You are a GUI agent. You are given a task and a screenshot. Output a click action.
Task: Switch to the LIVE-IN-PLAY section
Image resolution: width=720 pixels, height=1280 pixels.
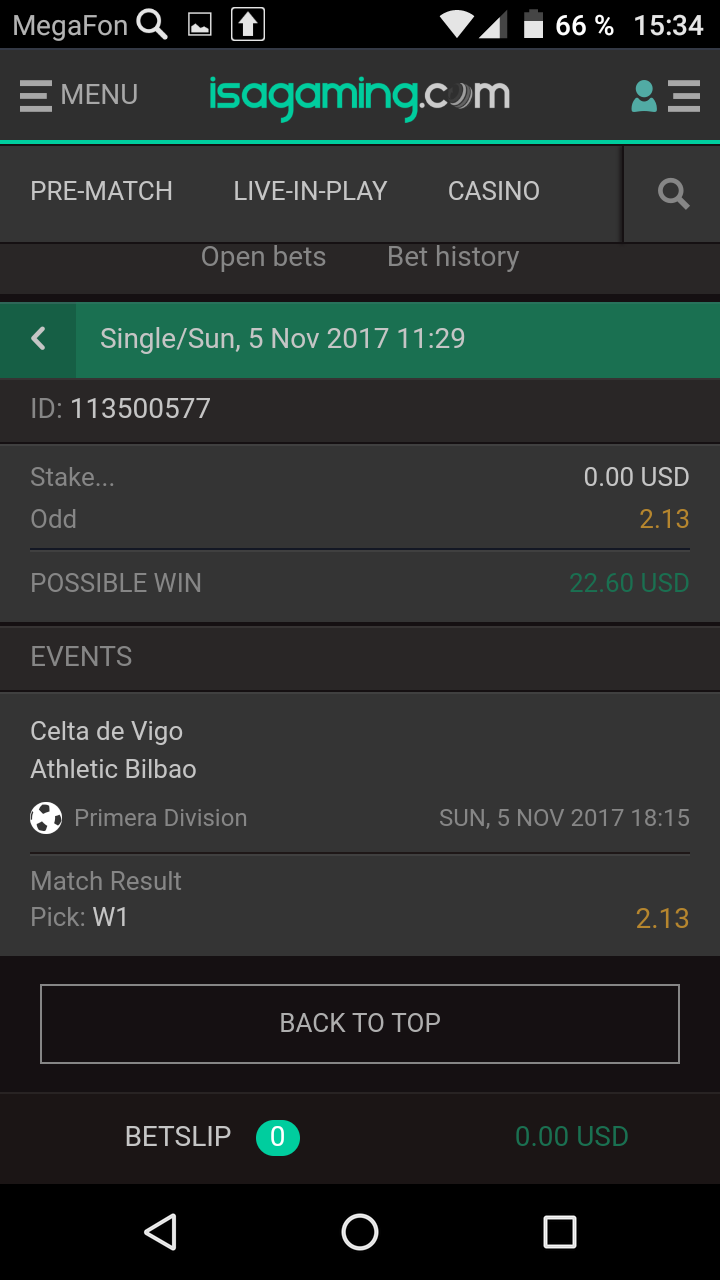(310, 191)
